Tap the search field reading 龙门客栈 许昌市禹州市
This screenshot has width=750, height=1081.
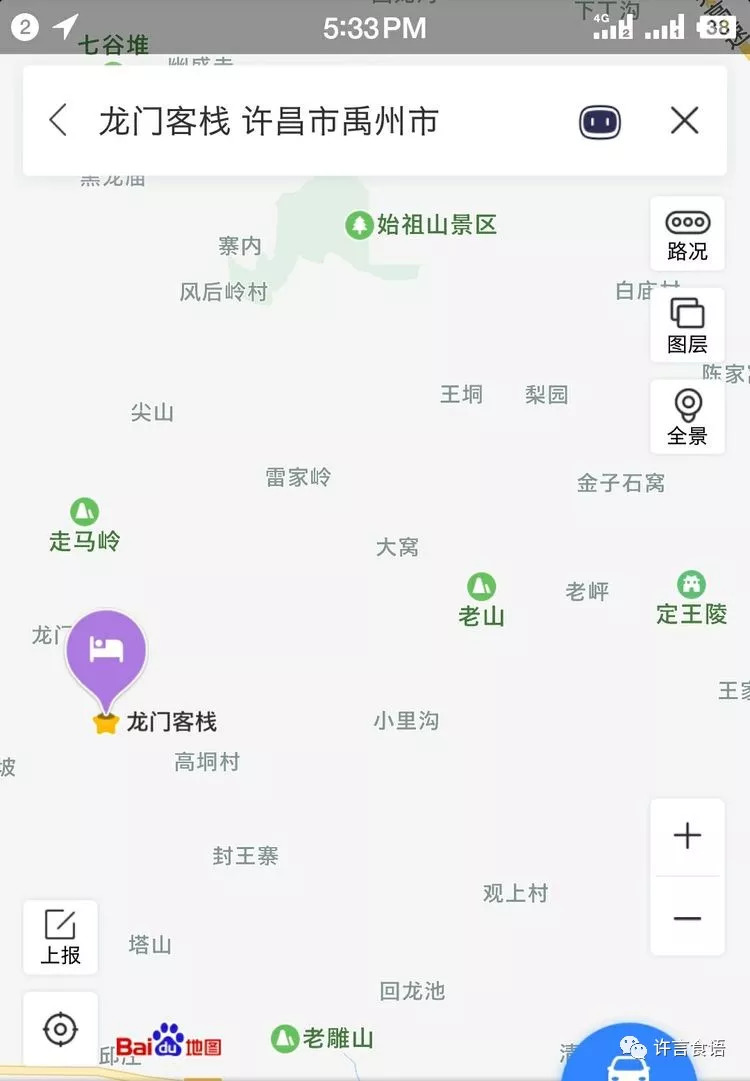268,121
